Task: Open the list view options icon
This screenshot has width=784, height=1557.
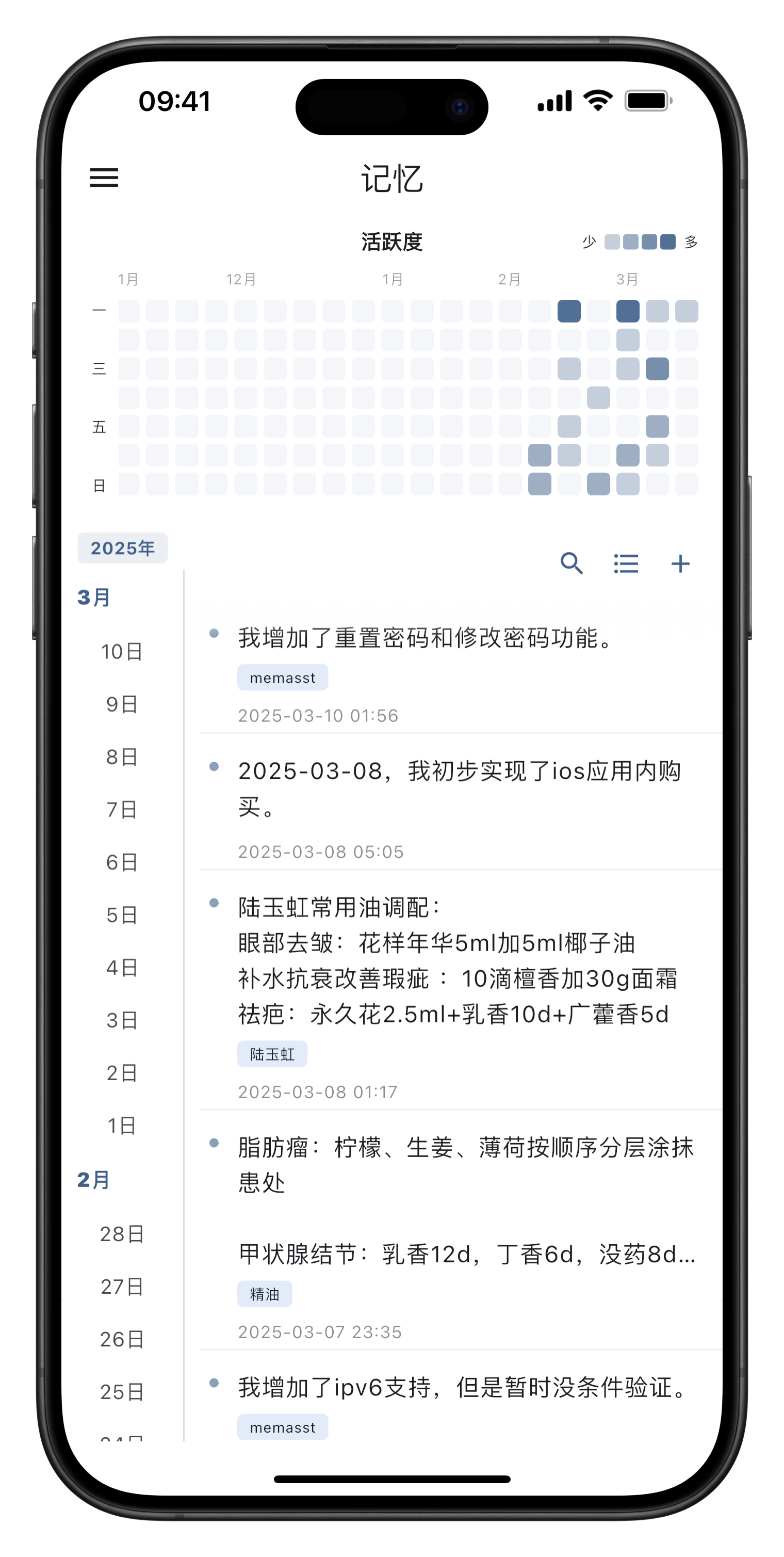Action: [x=626, y=564]
